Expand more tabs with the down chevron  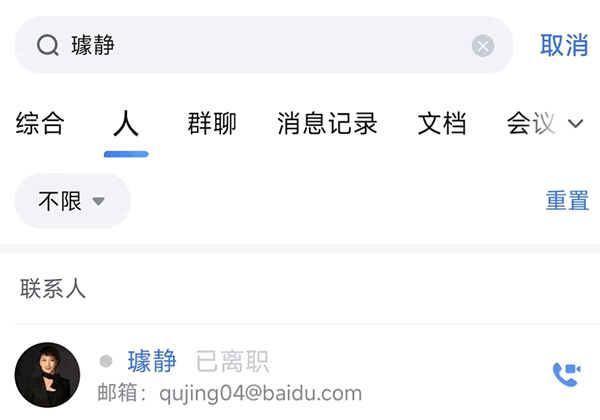(x=576, y=124)
